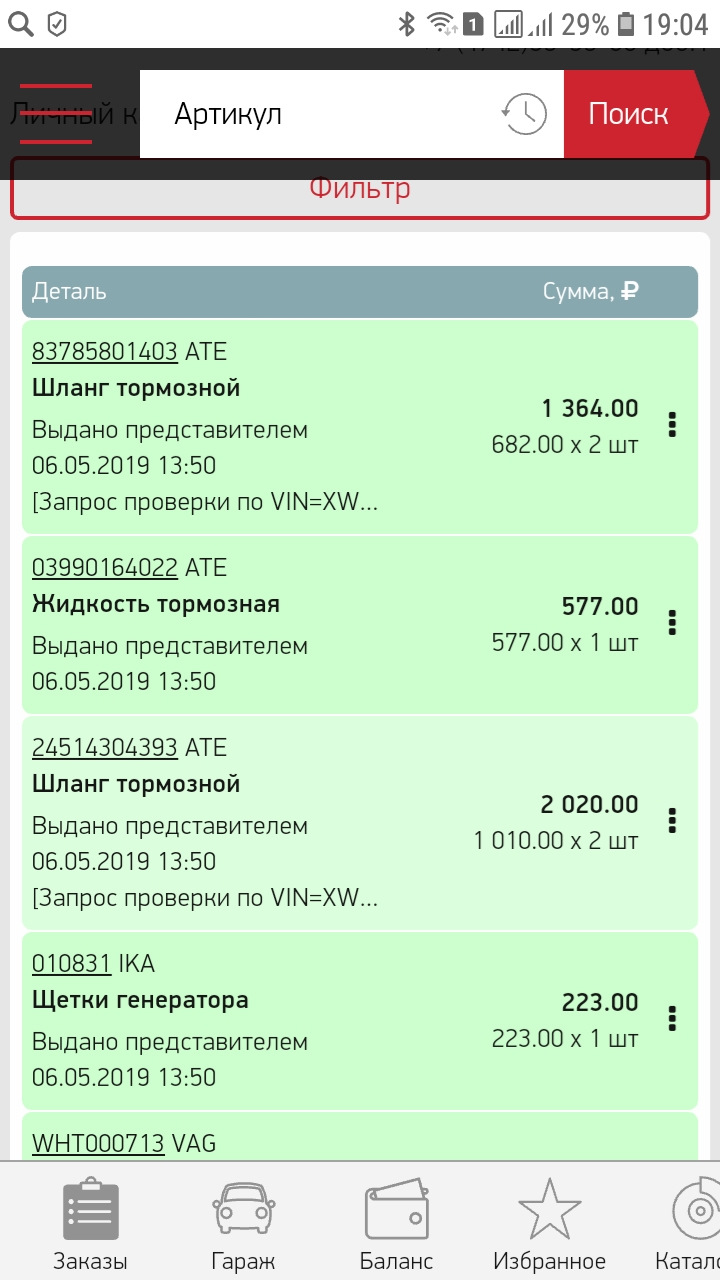Open part detail link 83785801403
The height and width of the screenshot is (1280, 720).
point(105,351)
